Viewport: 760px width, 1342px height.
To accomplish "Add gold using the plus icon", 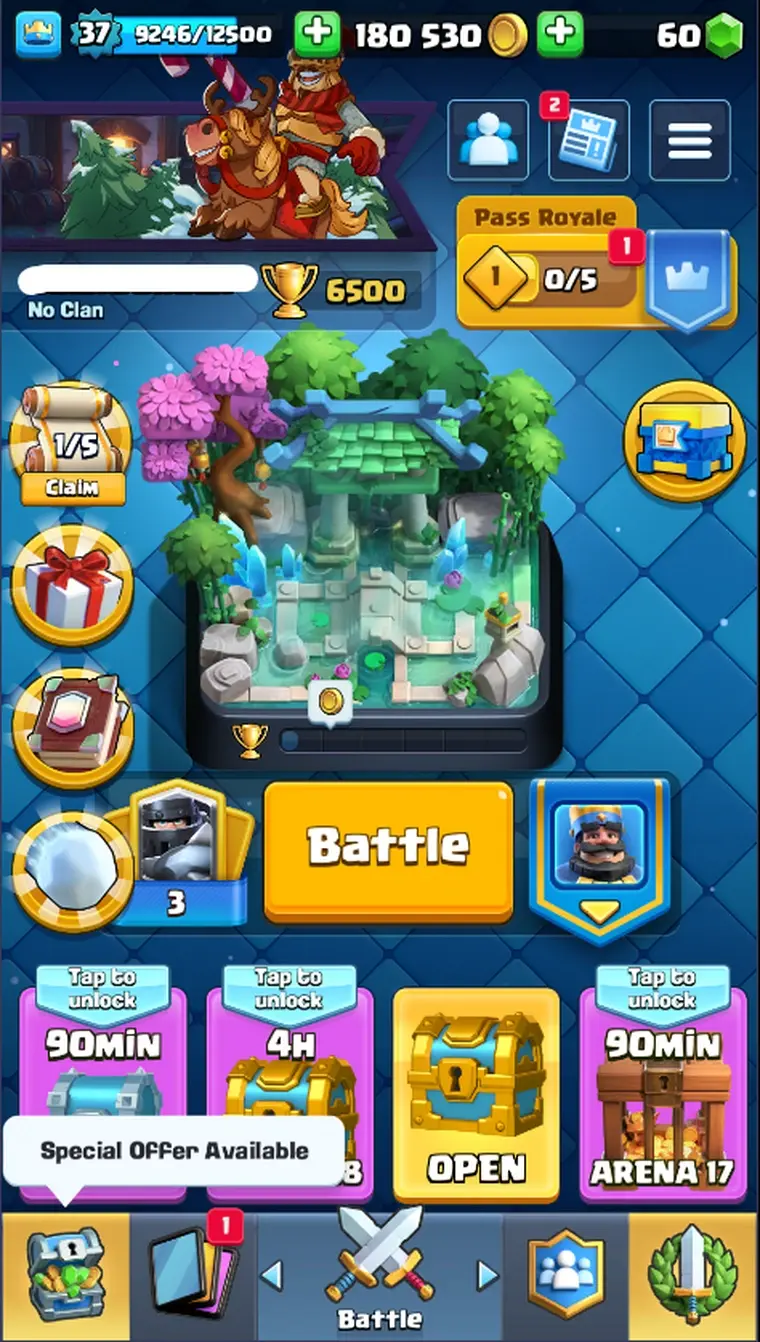I will [x=560, y=36].
